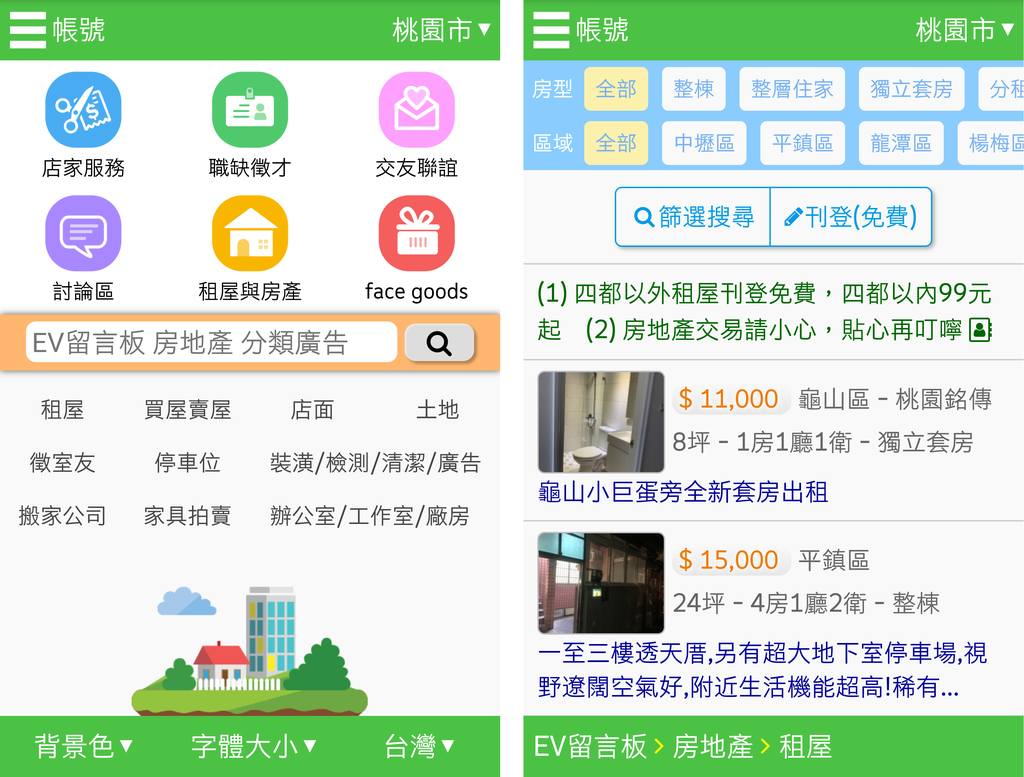Open the 停車位 subcategory
This screenshot has width=1024, height=777.
click(187, 463)
